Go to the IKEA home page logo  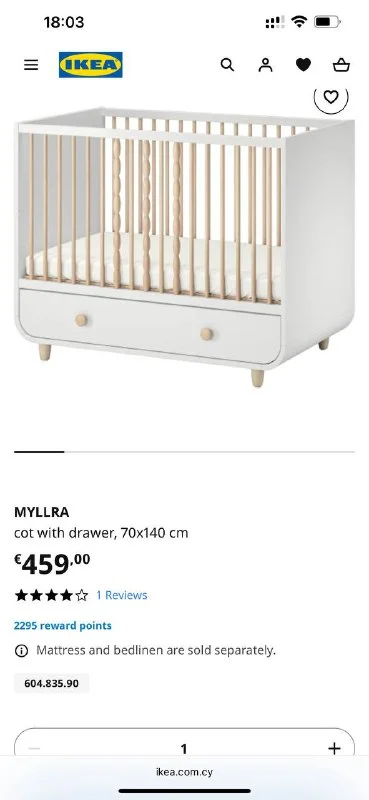90,65
